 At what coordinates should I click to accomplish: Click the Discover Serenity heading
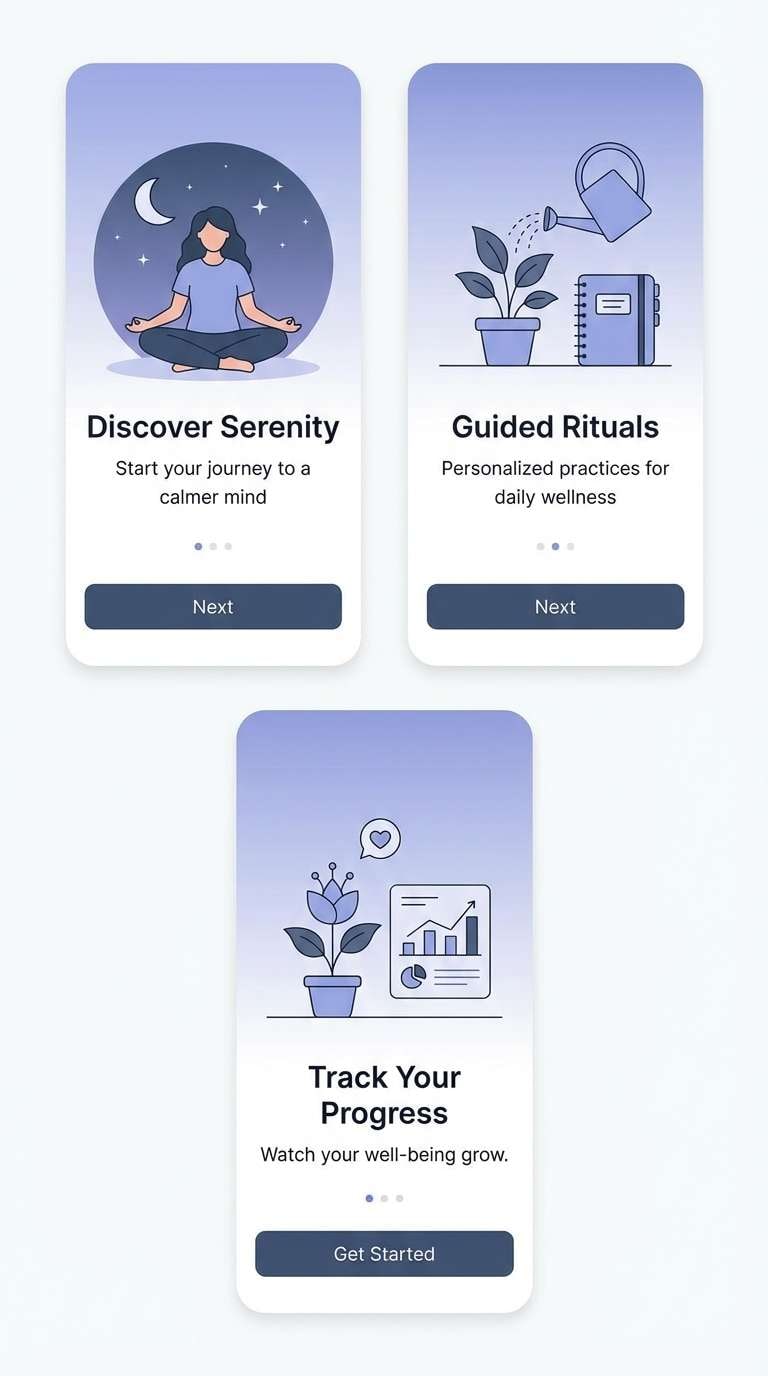click(x=212, y=426)
